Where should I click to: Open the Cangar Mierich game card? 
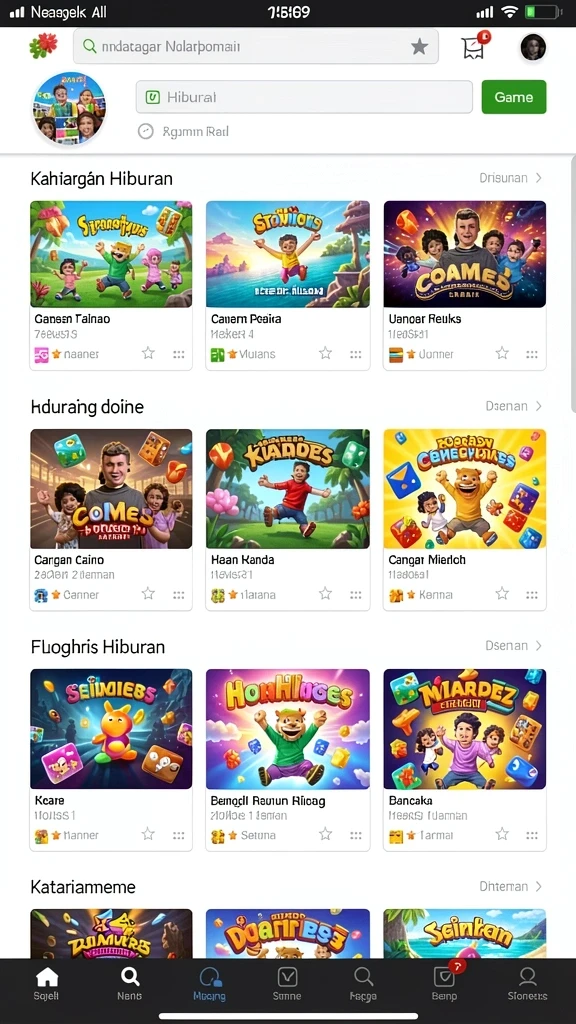464,519
